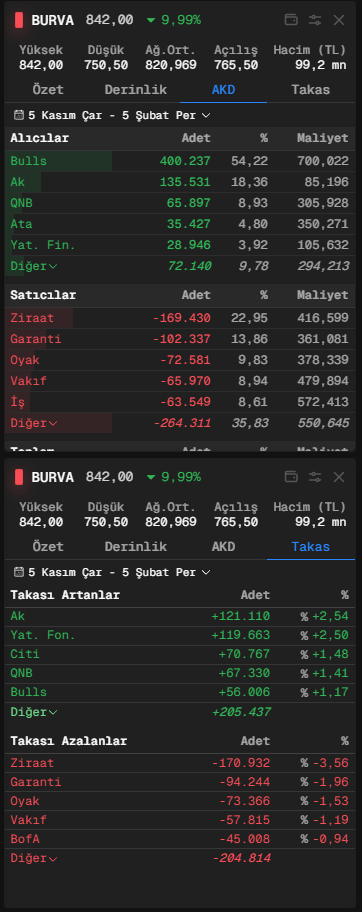This screenshot has width=362, height=912.
Task: Open the Özet tab in the Alıcılar panel
Action: point(48,90)
